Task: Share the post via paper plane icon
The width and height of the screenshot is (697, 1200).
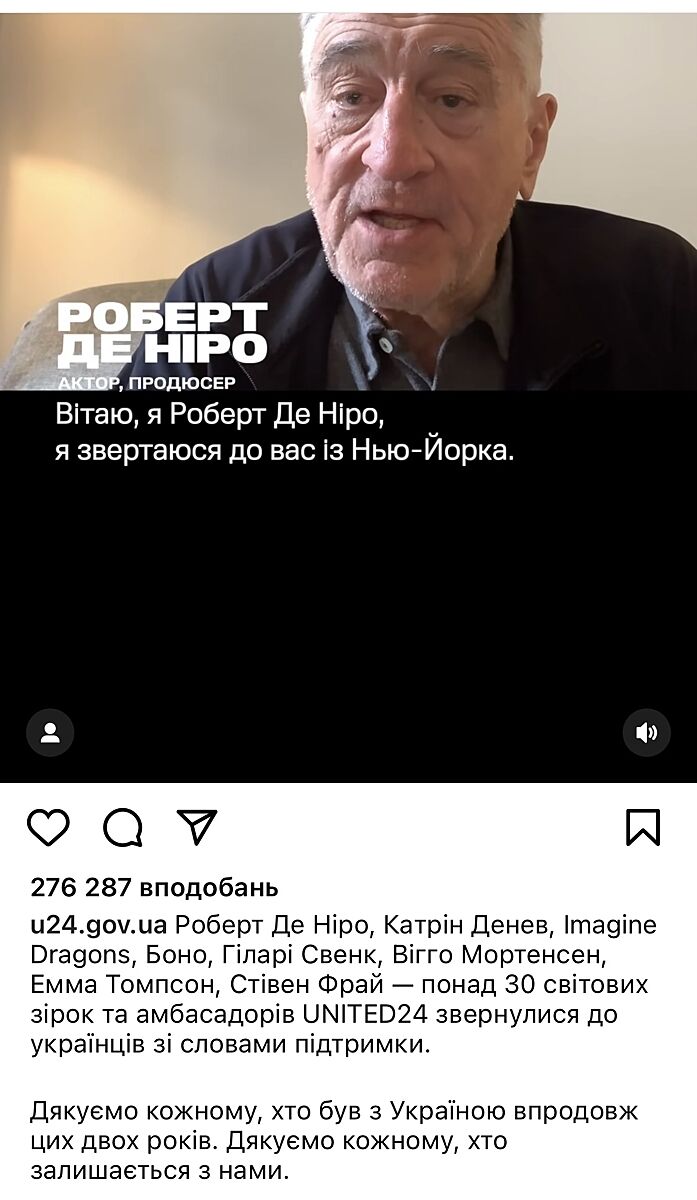Action: [x=197, y=827]
